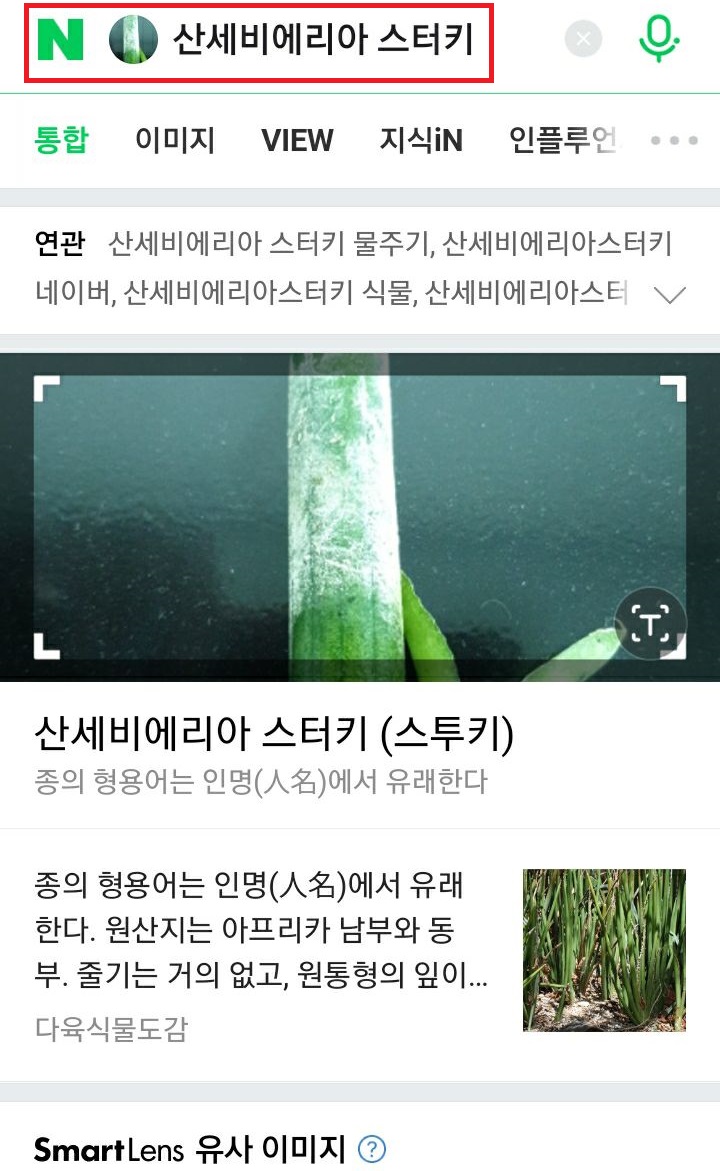Screen dimensions: 720x1171
Task: Tap the gray X clear search icon
Action: [x=583, y=40]
